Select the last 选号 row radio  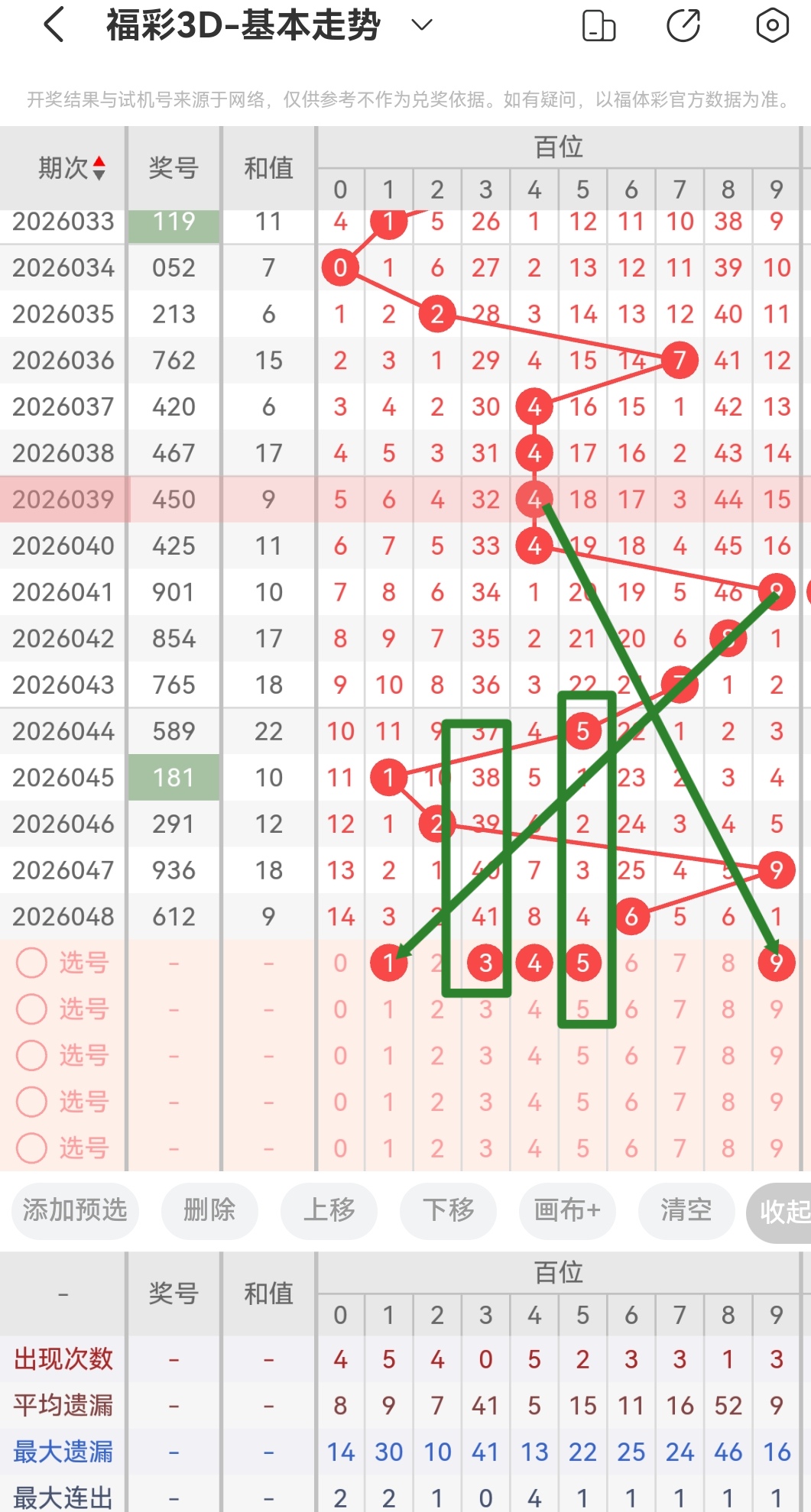[x=32, y=1148]
